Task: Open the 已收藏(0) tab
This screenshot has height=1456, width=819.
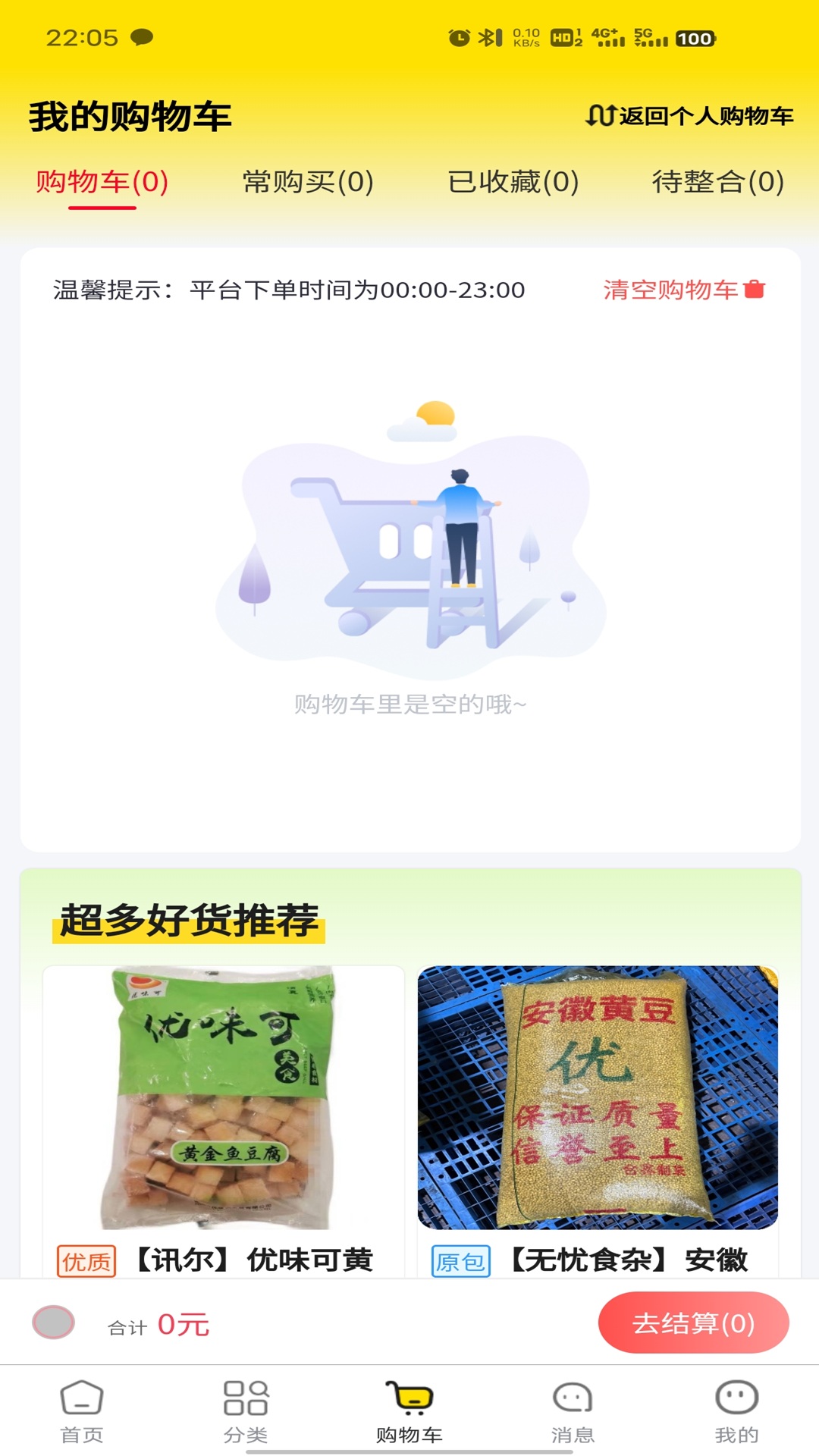Action: point(513,182)
